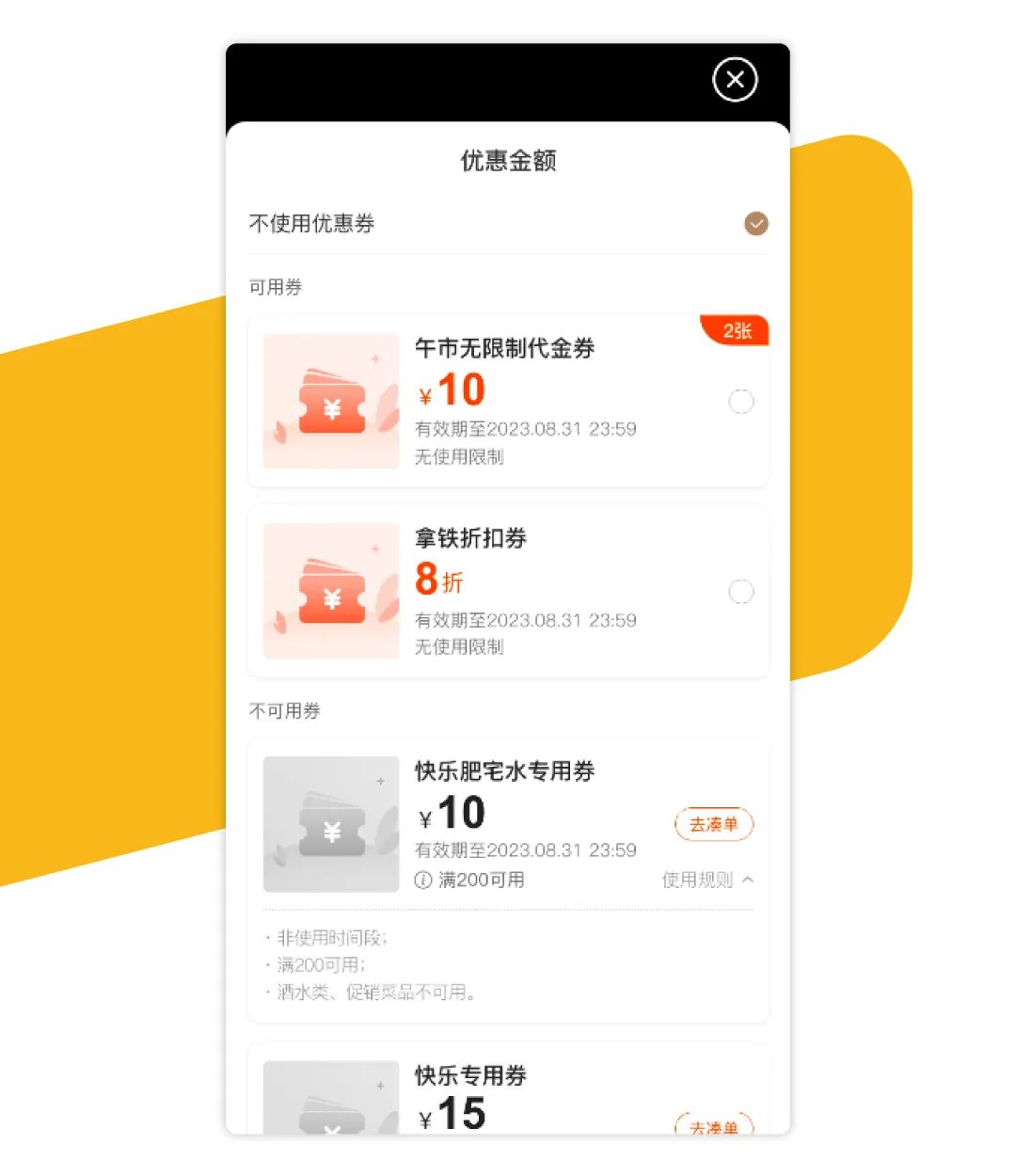Close the coupon selection sheet

(x=735, y=80)
